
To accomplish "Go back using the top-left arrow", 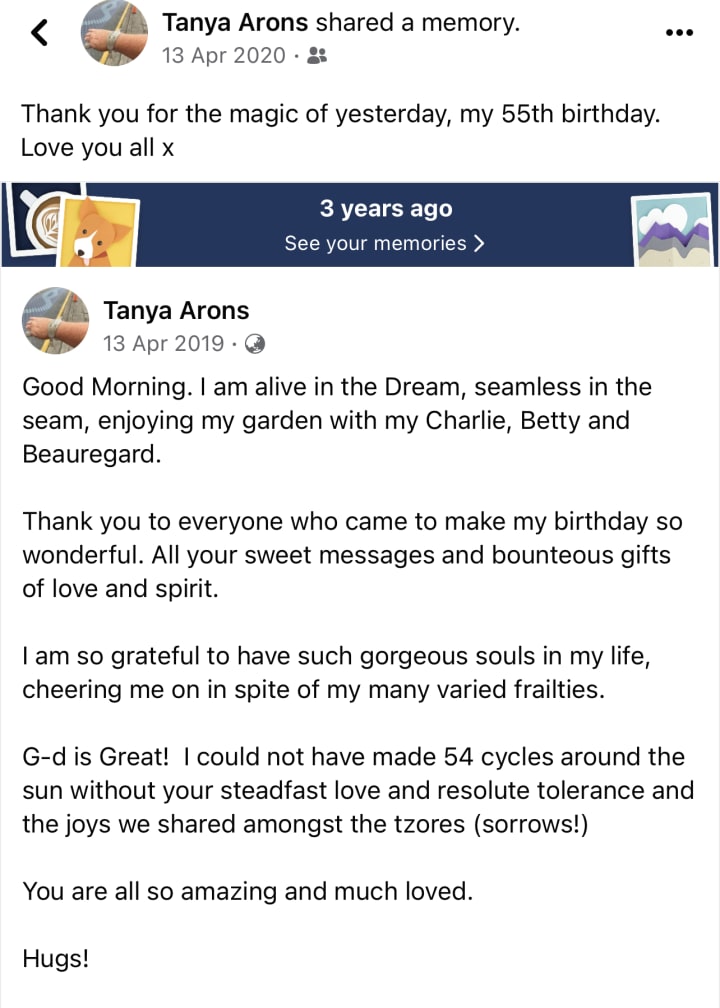I will point(40,32).
